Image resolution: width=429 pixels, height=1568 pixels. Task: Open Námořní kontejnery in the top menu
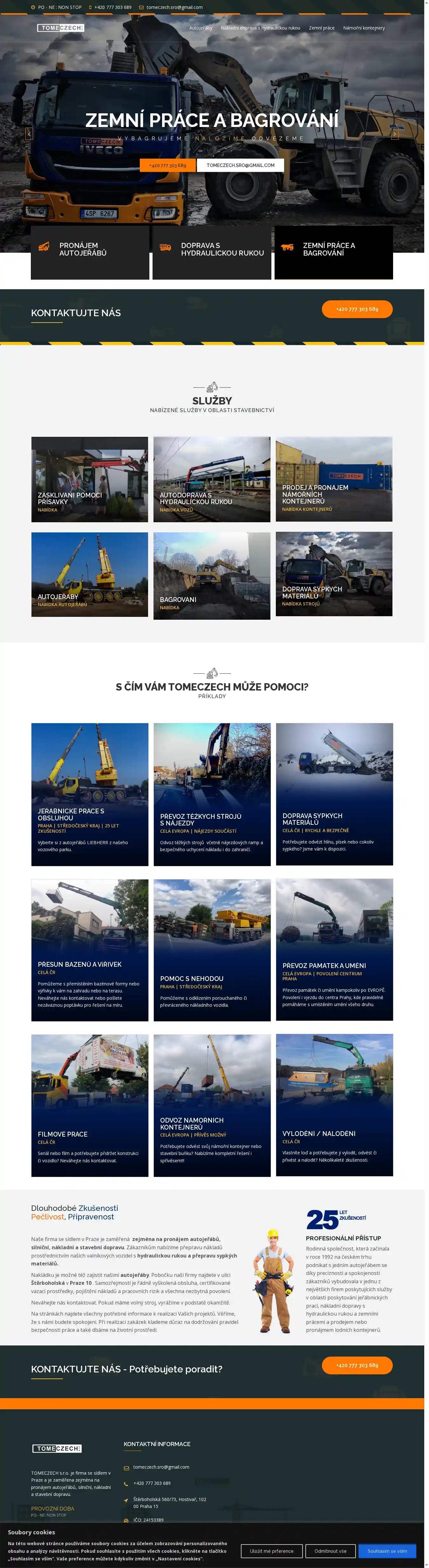pyautogui.click(x=364, y=28)
